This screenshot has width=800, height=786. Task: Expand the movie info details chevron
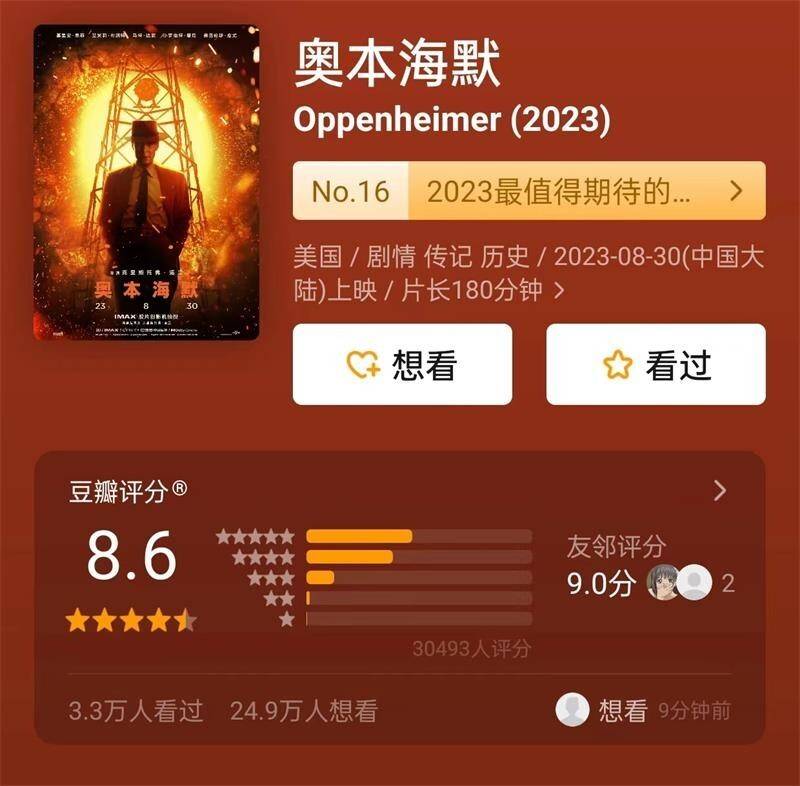[x=559, y=291]
